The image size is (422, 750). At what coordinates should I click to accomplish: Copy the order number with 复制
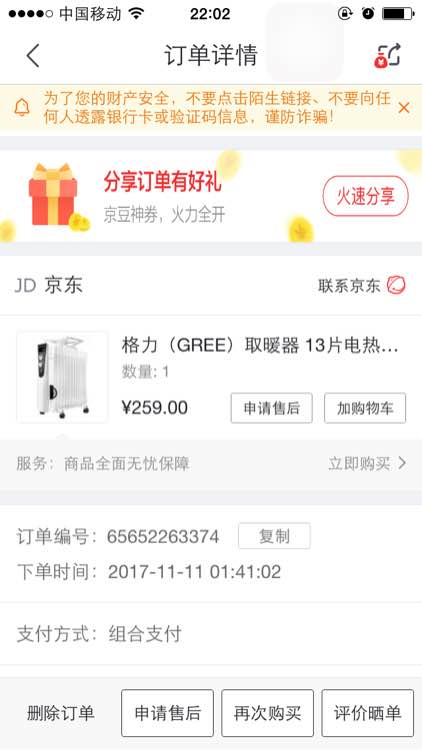(274, 536)
